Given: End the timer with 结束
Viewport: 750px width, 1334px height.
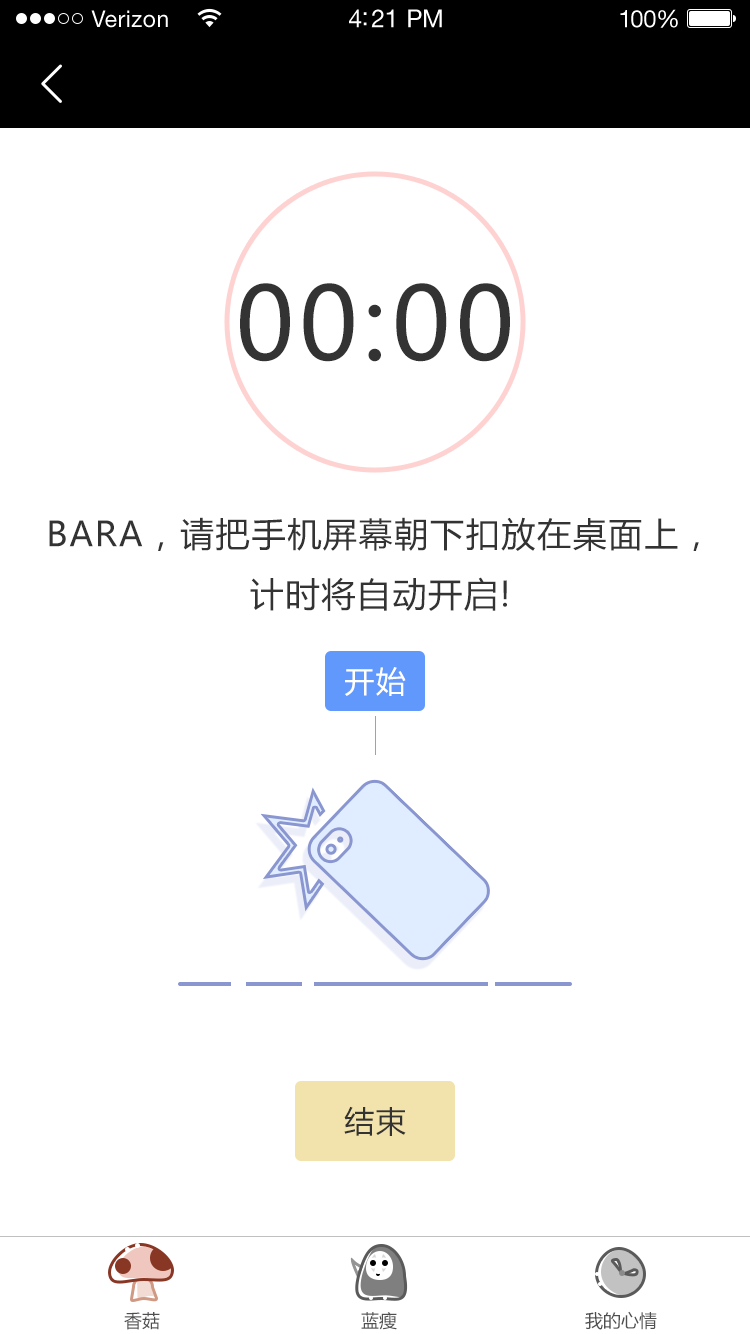Looking at the screenshot, I should tap(375, 1121).
